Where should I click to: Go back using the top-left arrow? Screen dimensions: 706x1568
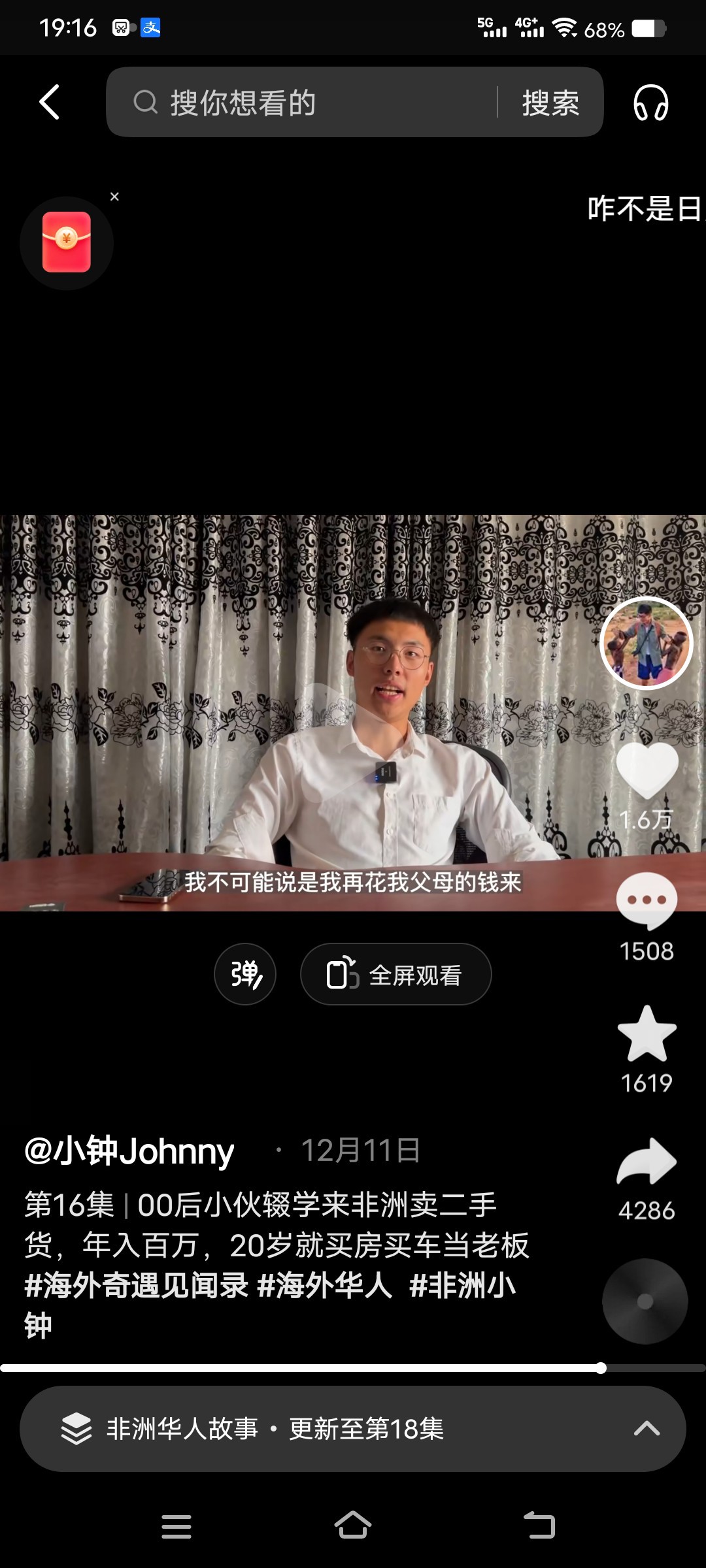50,102
